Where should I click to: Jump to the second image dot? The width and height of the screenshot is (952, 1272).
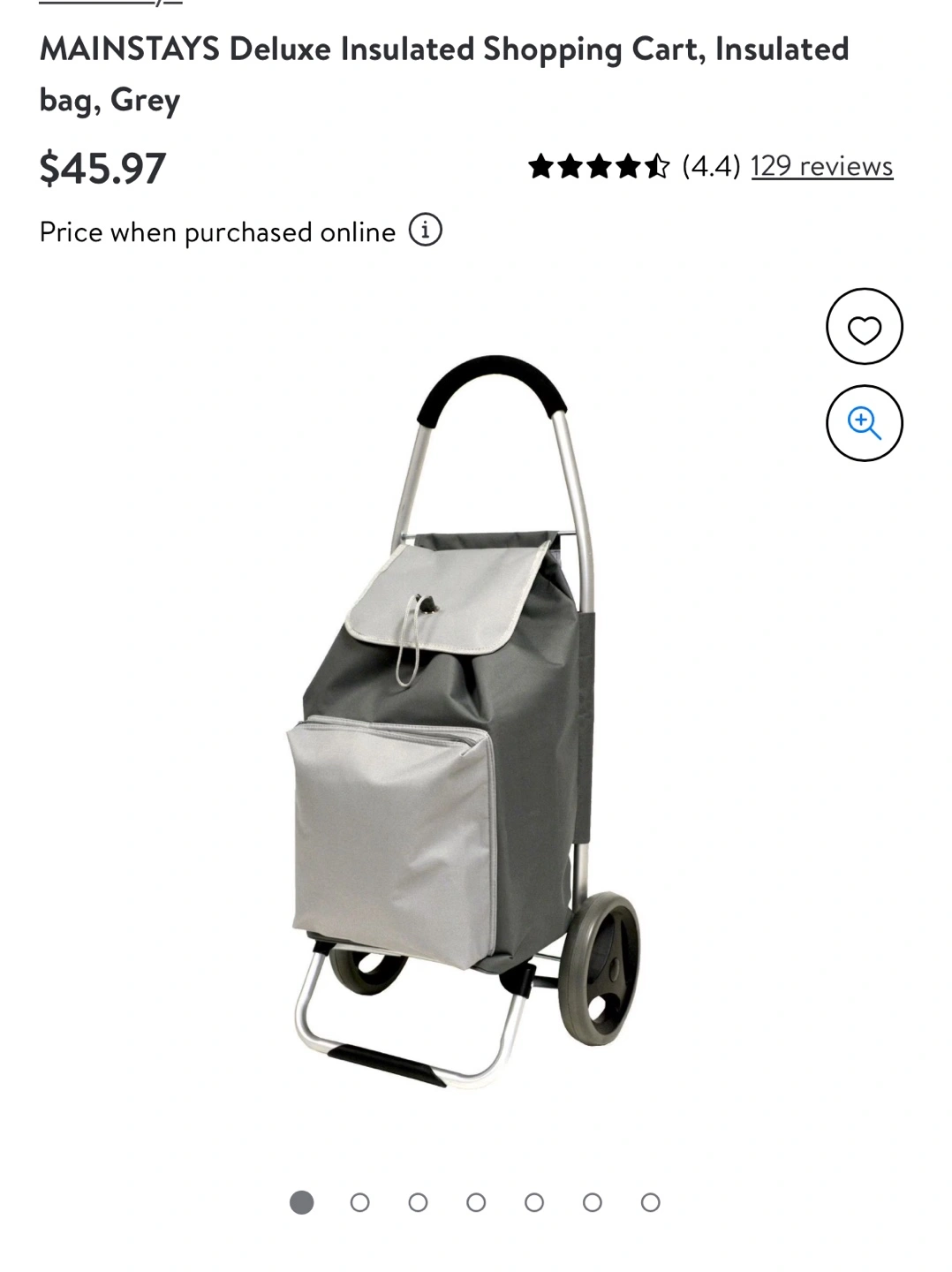[359, 1202]
